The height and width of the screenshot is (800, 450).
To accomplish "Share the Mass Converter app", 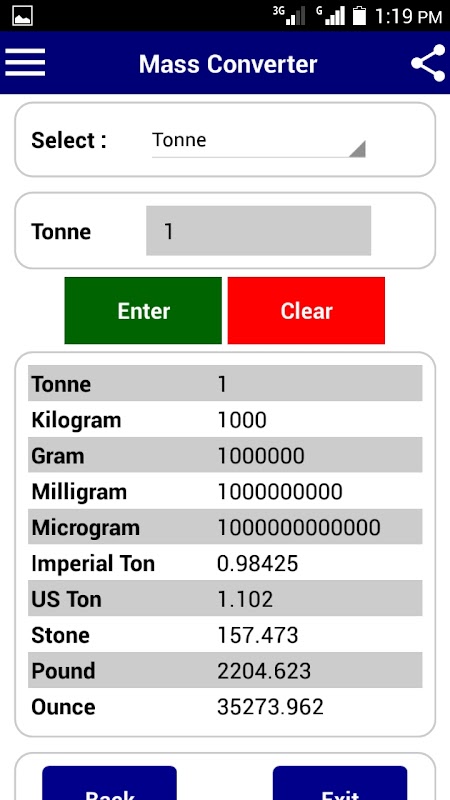I will [x=428, y=63].
